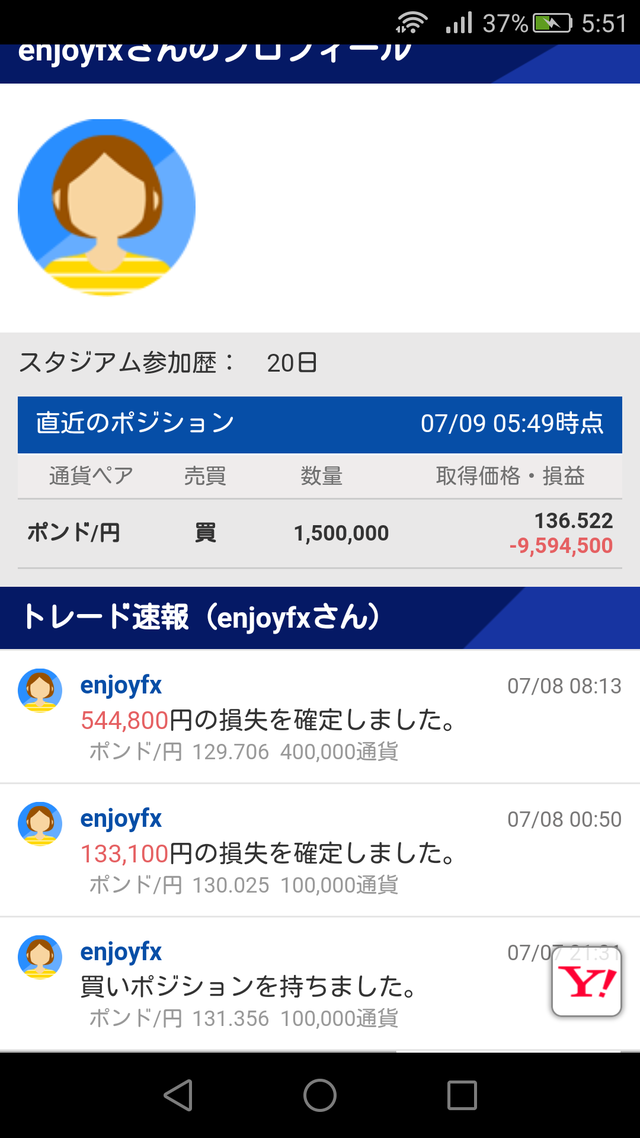
Task: Show recent apps
Action: click(x=462, y=1095)
